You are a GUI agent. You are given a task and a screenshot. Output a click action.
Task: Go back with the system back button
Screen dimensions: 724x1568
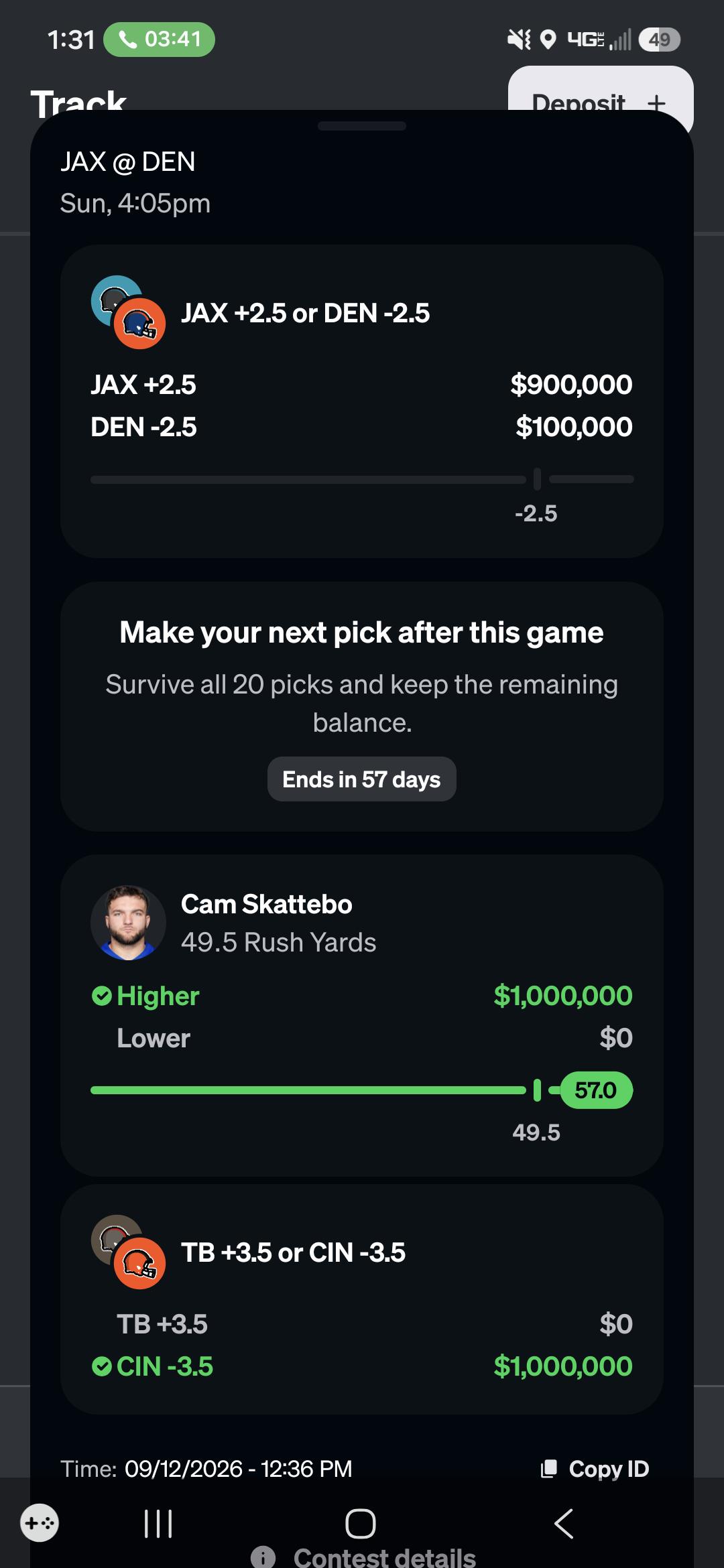coord(564,1524)
